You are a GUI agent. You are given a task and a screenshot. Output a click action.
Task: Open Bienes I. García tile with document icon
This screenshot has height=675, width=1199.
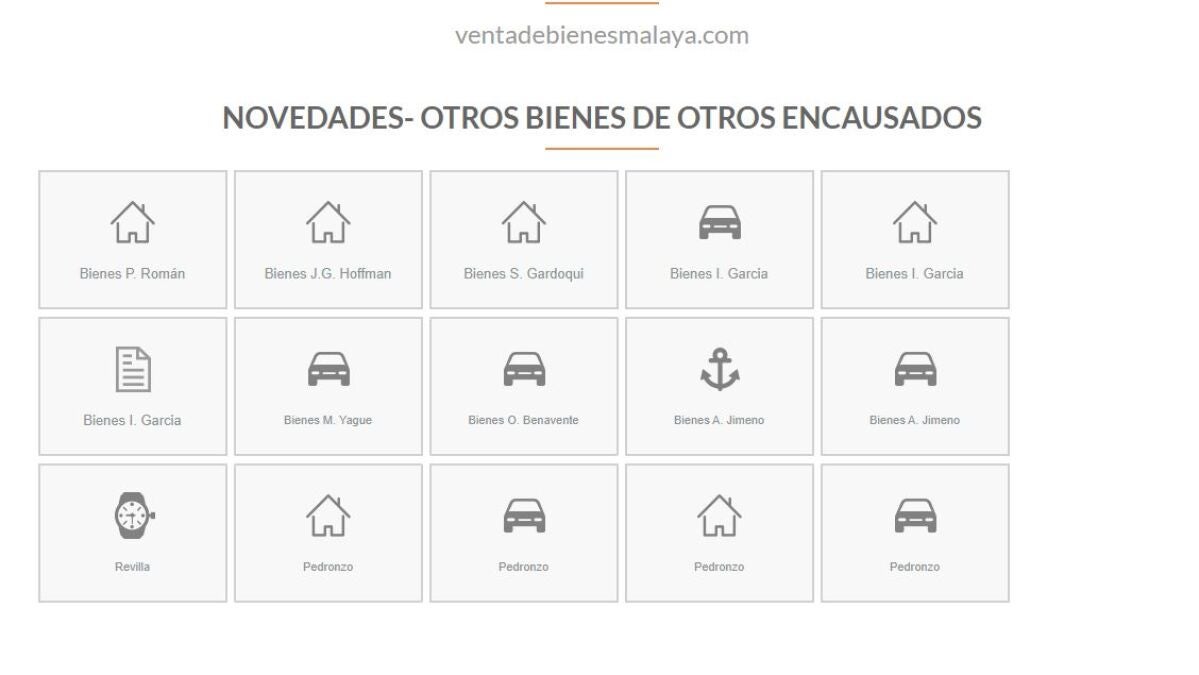click(x=132, y=386)
